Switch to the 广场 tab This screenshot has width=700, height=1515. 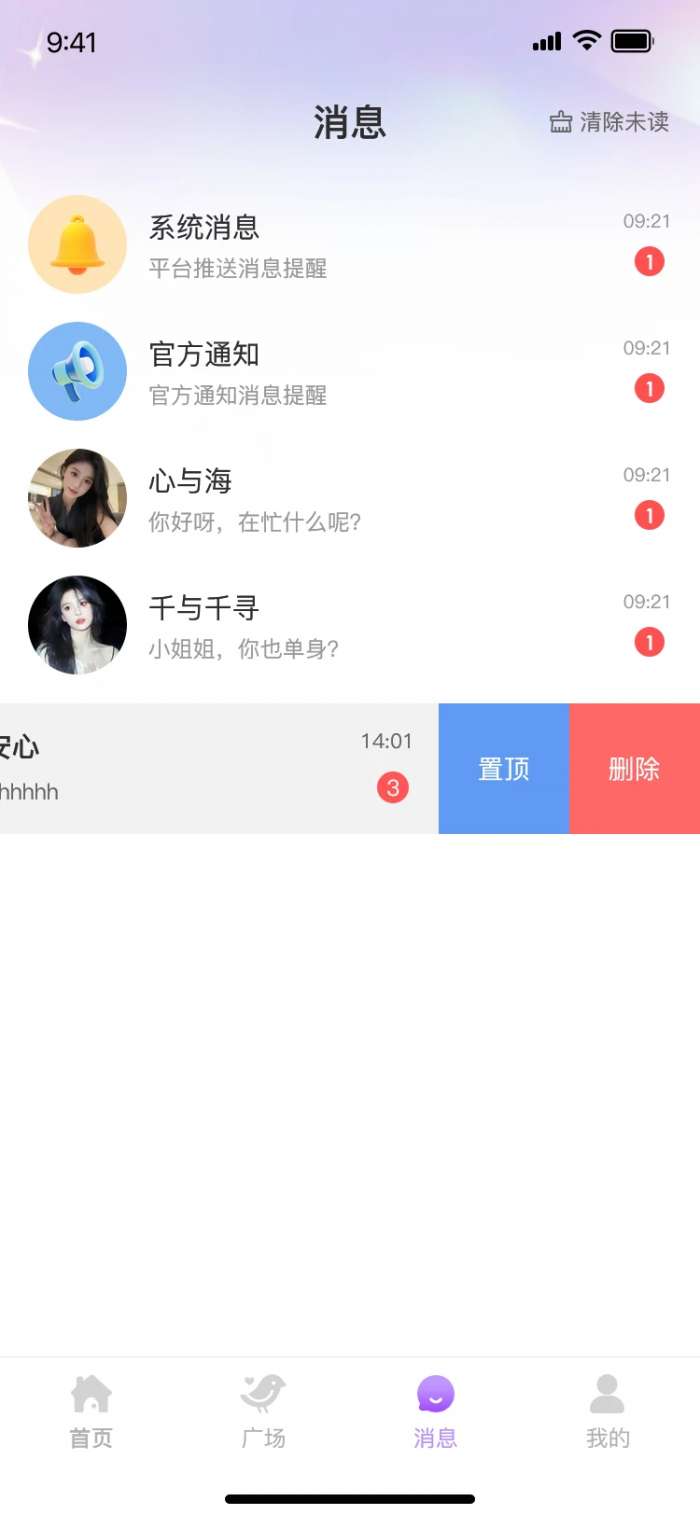[263, 1411]
